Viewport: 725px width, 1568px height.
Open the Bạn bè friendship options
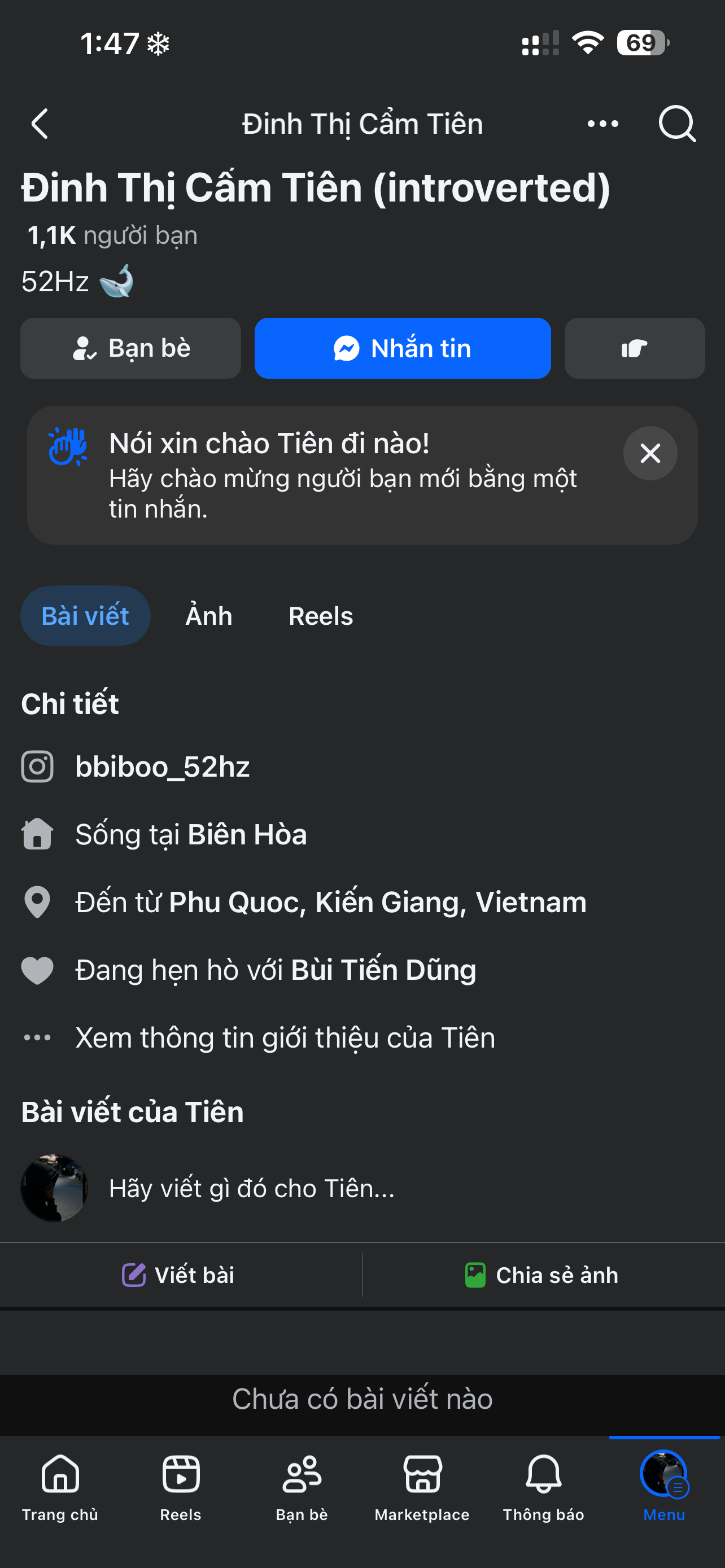(131, 348)
